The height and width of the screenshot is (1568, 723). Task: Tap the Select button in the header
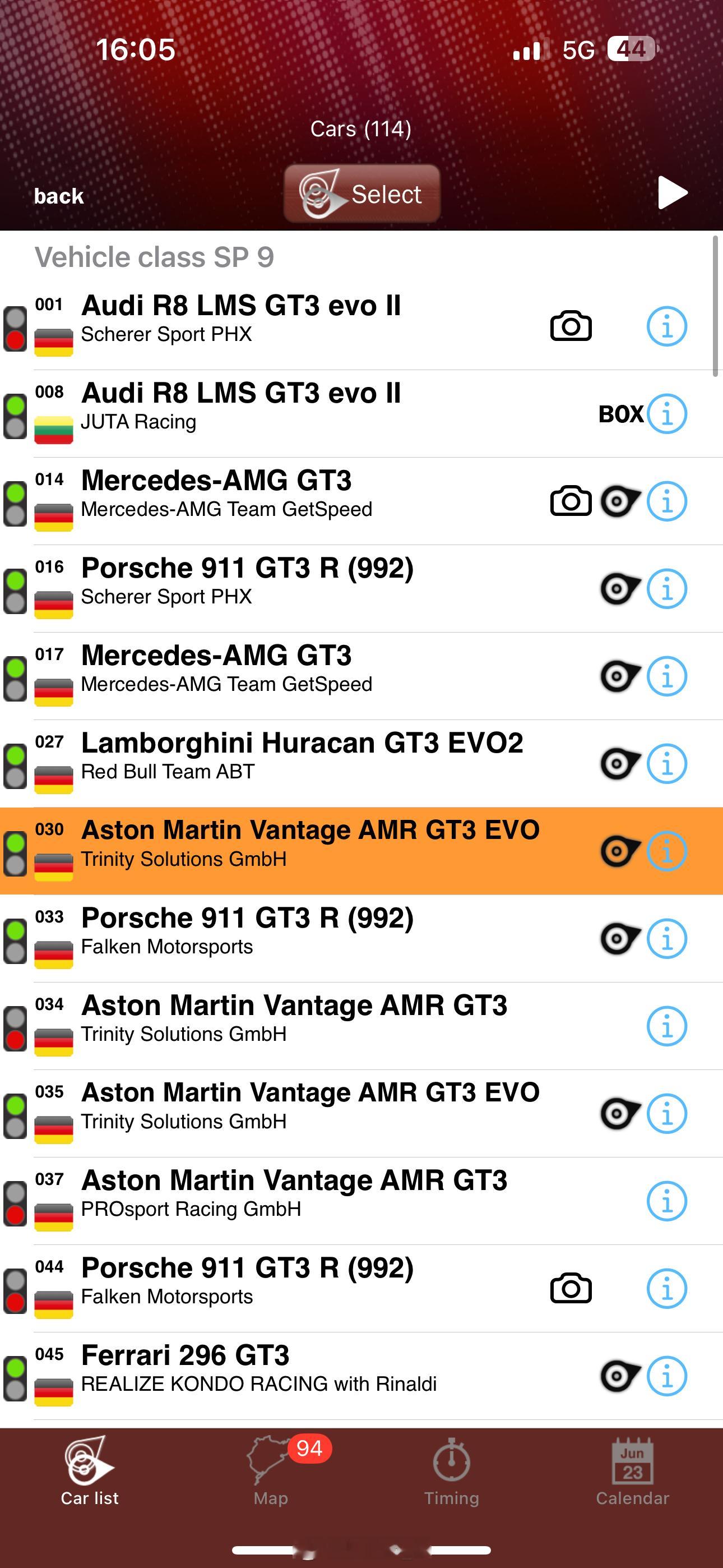coord(362,193)
